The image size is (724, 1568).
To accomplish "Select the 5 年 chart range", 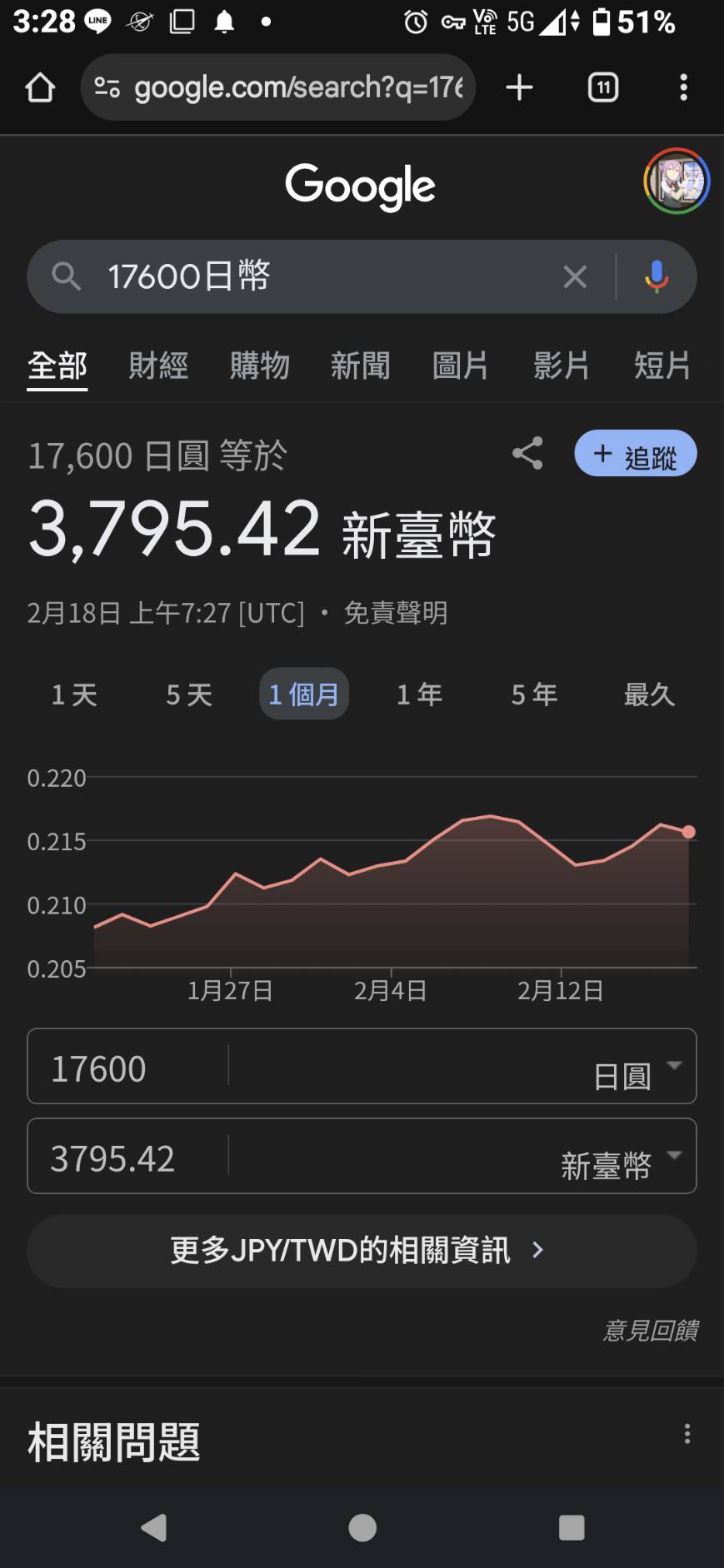I will click(x=534, y=694).
